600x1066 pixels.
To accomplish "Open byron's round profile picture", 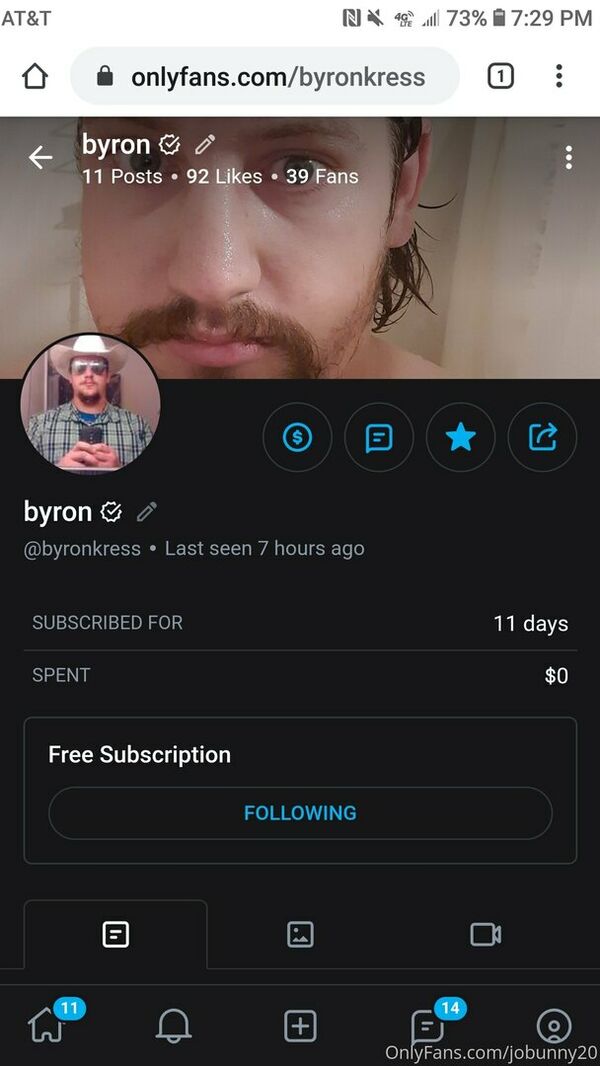I will (x=90, y=403).
